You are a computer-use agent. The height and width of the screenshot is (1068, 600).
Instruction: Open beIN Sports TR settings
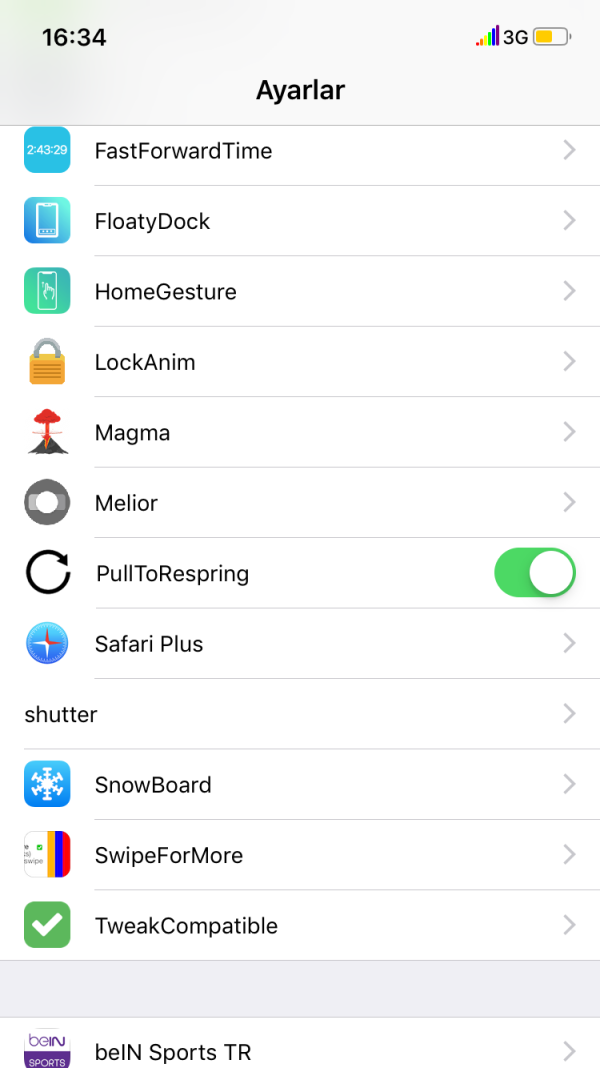point(300,1050)
